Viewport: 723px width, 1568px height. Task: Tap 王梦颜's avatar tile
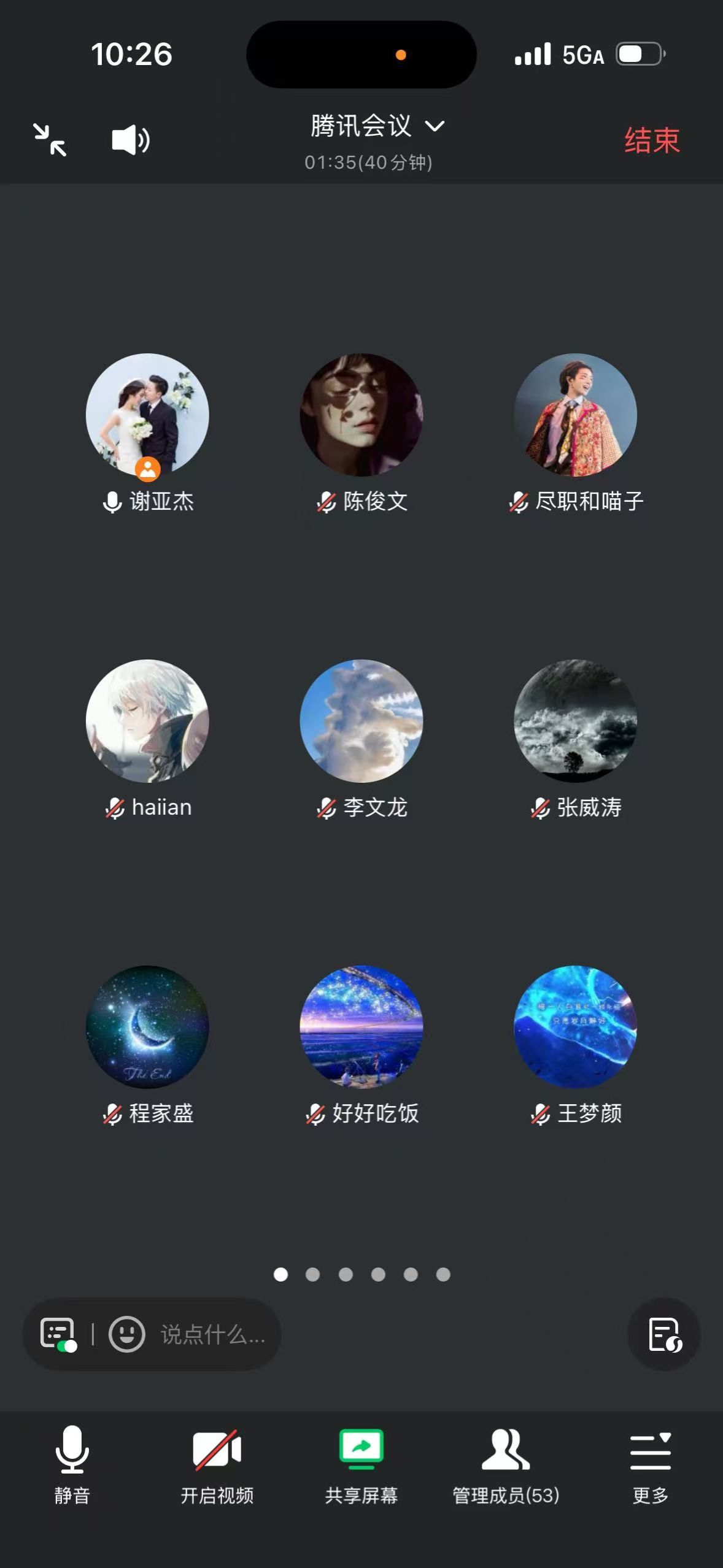[575, 1027]
